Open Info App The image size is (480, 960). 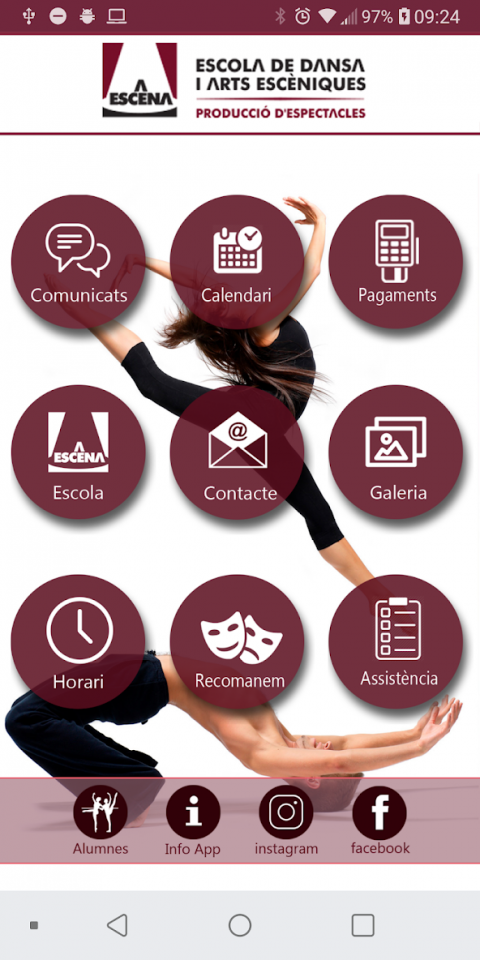[x=193, y=820]
